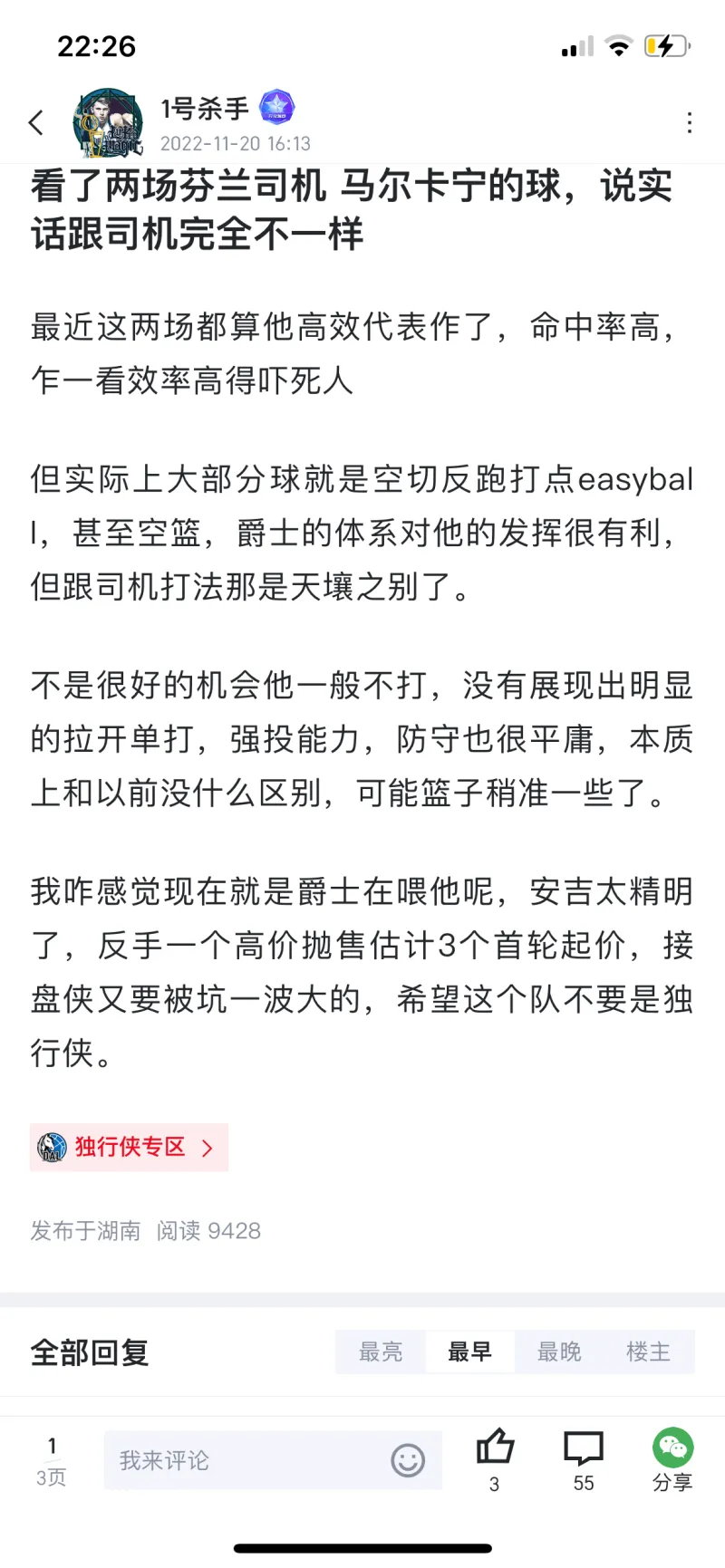Sort replies by 最晚
725x1568 pixels.
coord(559,1352)
